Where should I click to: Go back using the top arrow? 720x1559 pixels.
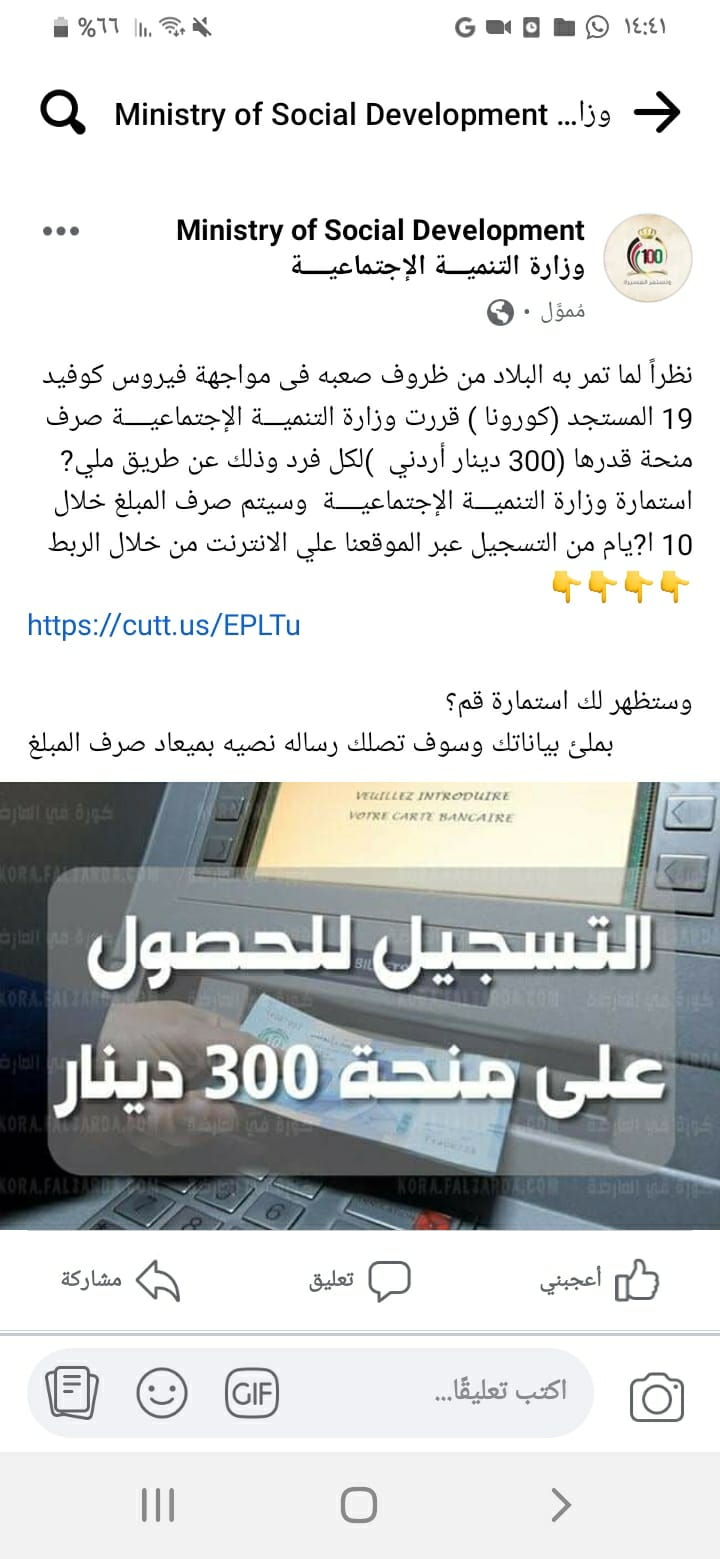[657, 114]
